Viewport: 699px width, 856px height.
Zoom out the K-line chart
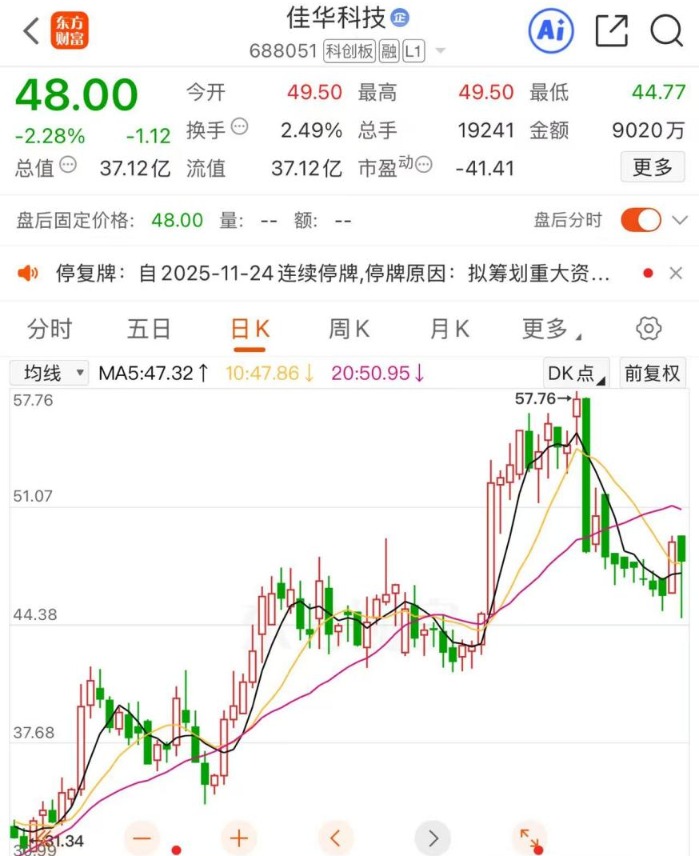coord(141,837)
